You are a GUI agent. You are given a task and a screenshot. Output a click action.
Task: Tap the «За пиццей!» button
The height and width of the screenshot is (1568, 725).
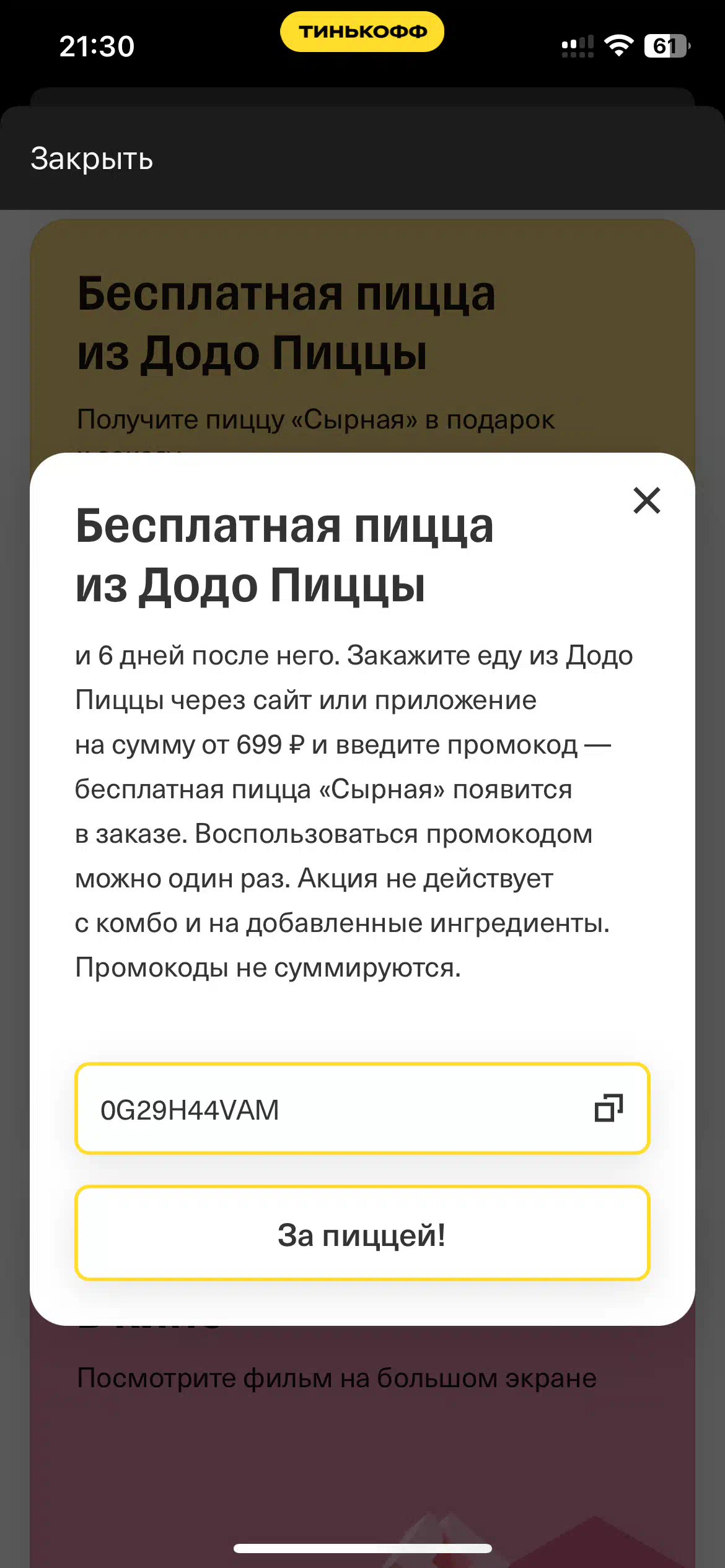point(362,1233)
